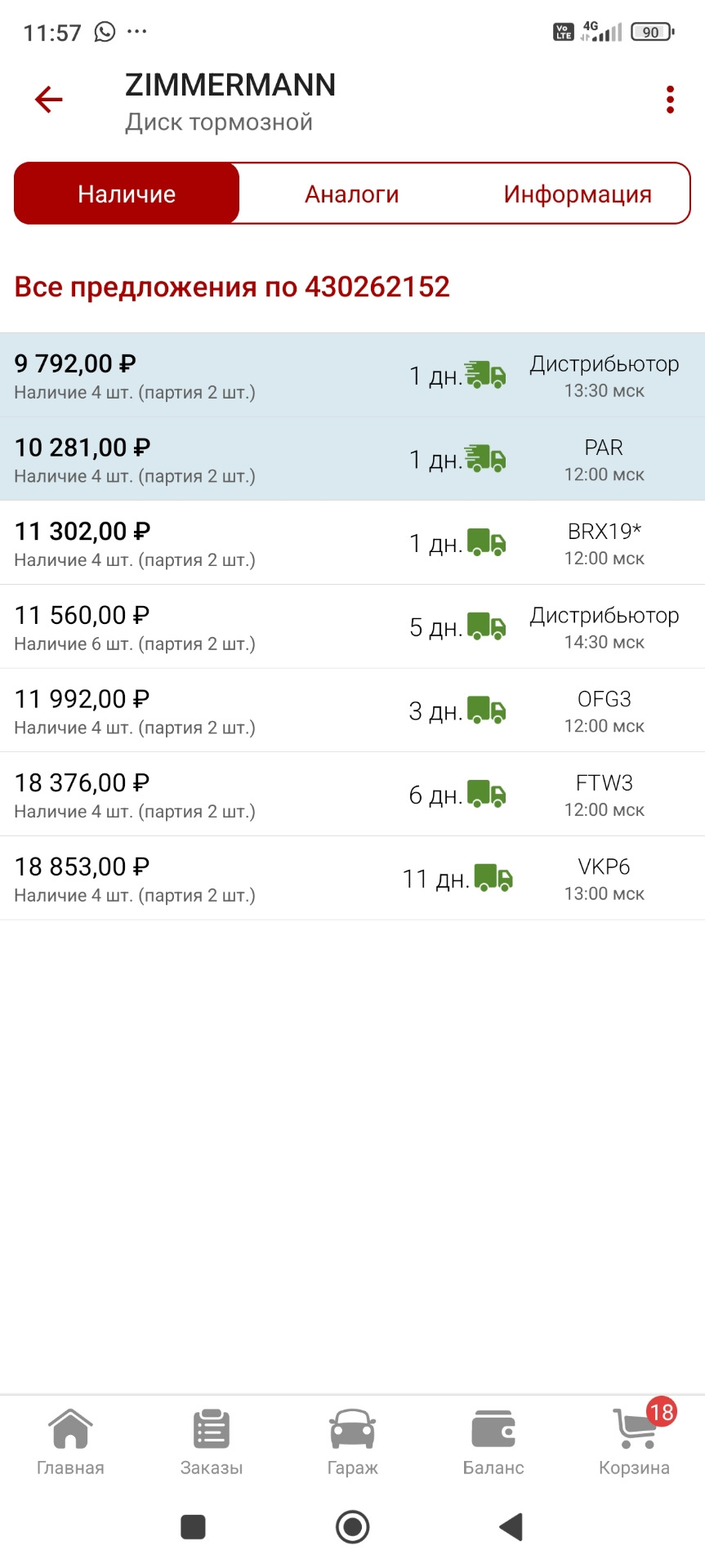
Task: Open the three-dot overflow menu
Action: [x=670, y=100]
